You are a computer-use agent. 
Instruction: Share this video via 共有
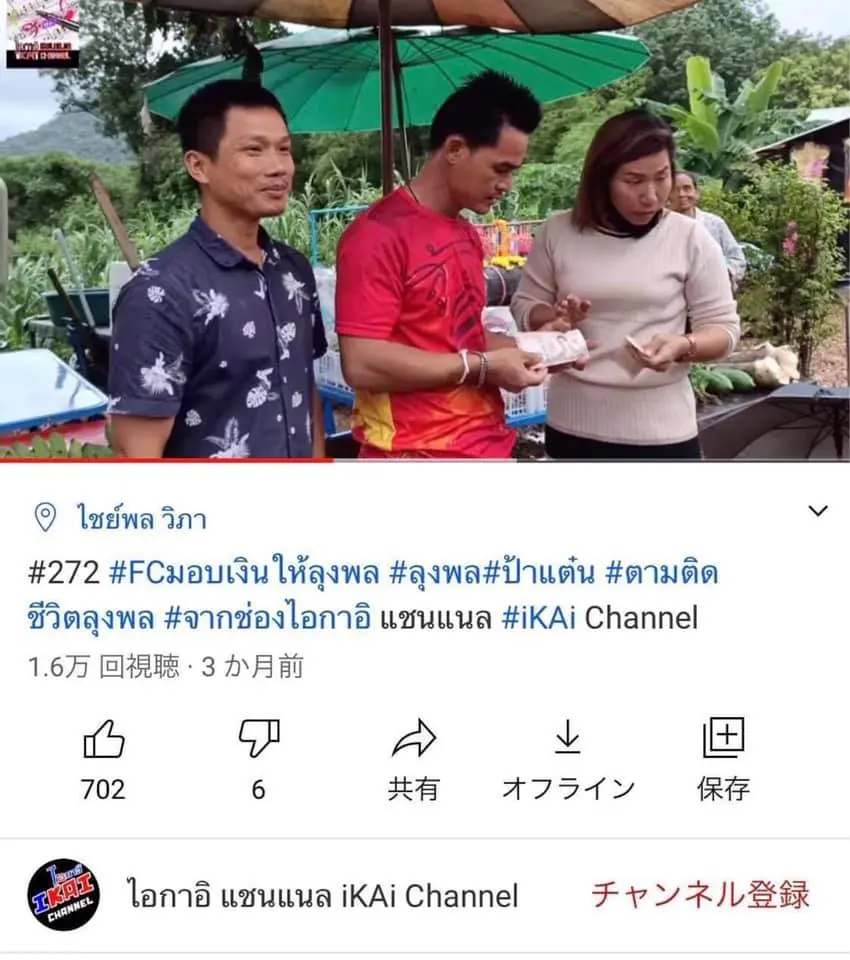click(413, 741)
